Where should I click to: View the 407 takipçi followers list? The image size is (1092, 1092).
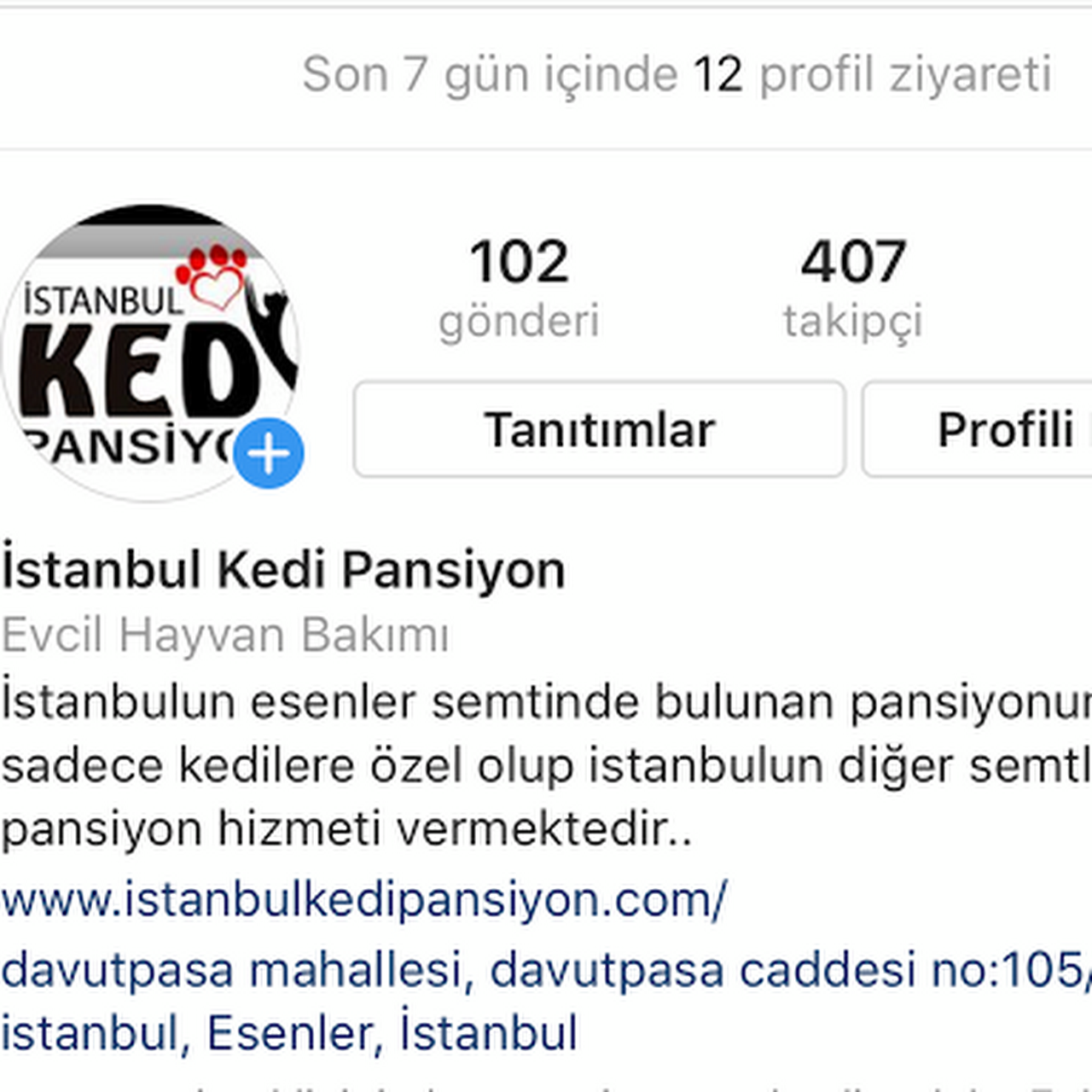click(852, 288)
